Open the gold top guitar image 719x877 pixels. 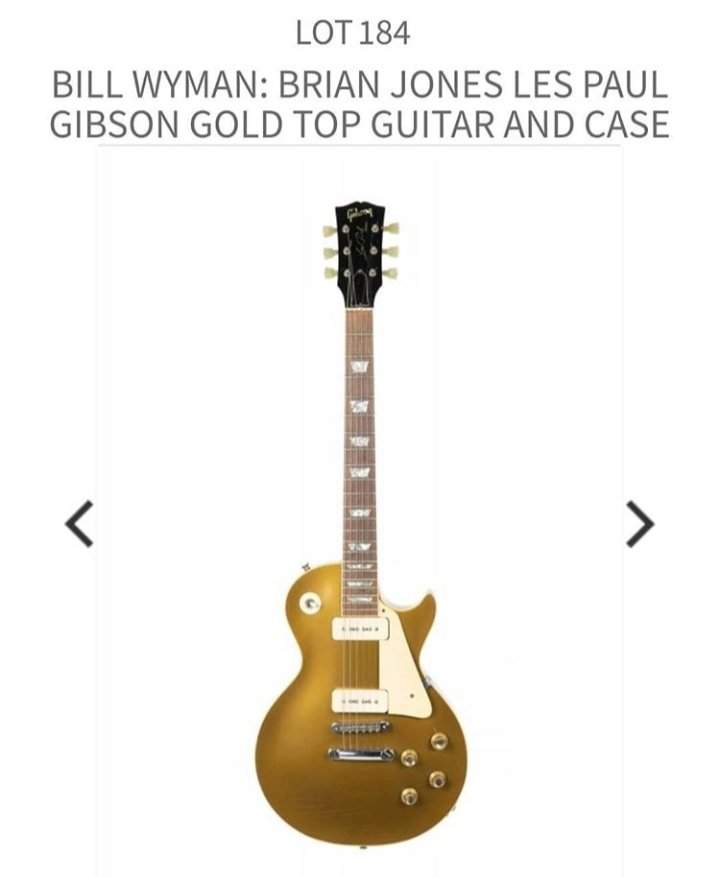[360, 520]
